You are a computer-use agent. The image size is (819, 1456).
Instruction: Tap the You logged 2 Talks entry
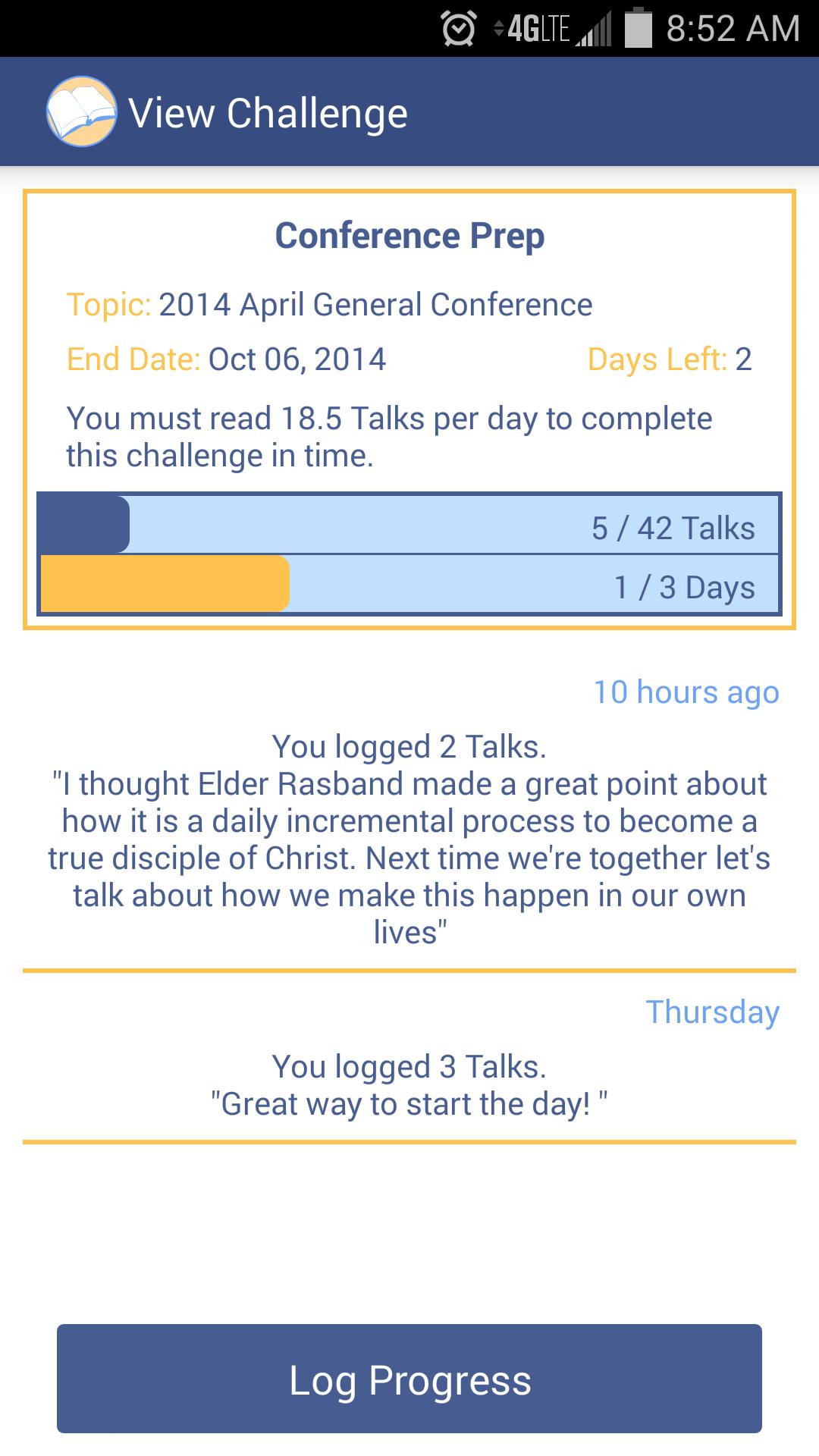pos(409,746)
